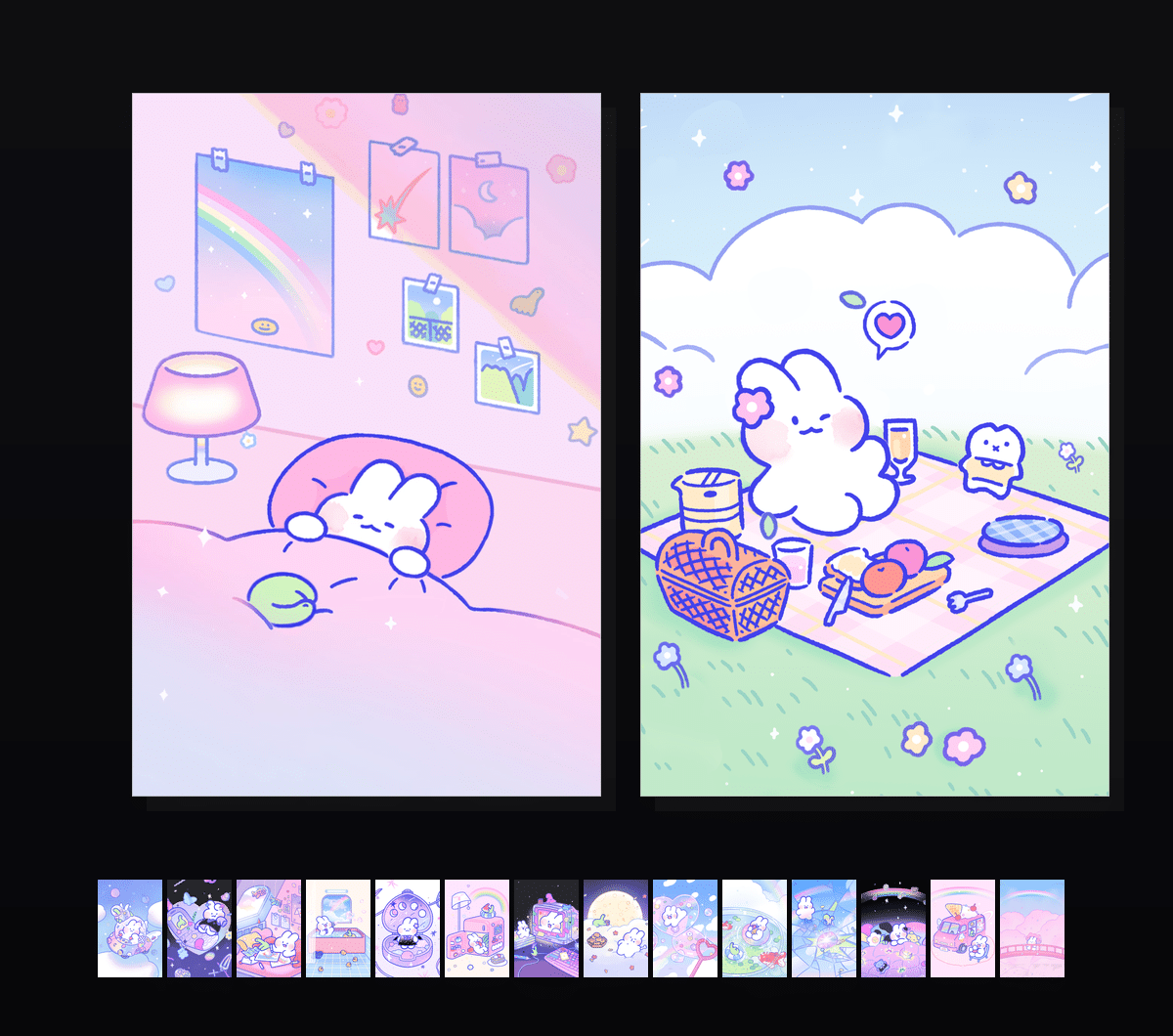The height and width of the screenshot is (1036, 1173).
Task: Open the heart bubble wand thumbnail
Action: coord(685,928)
